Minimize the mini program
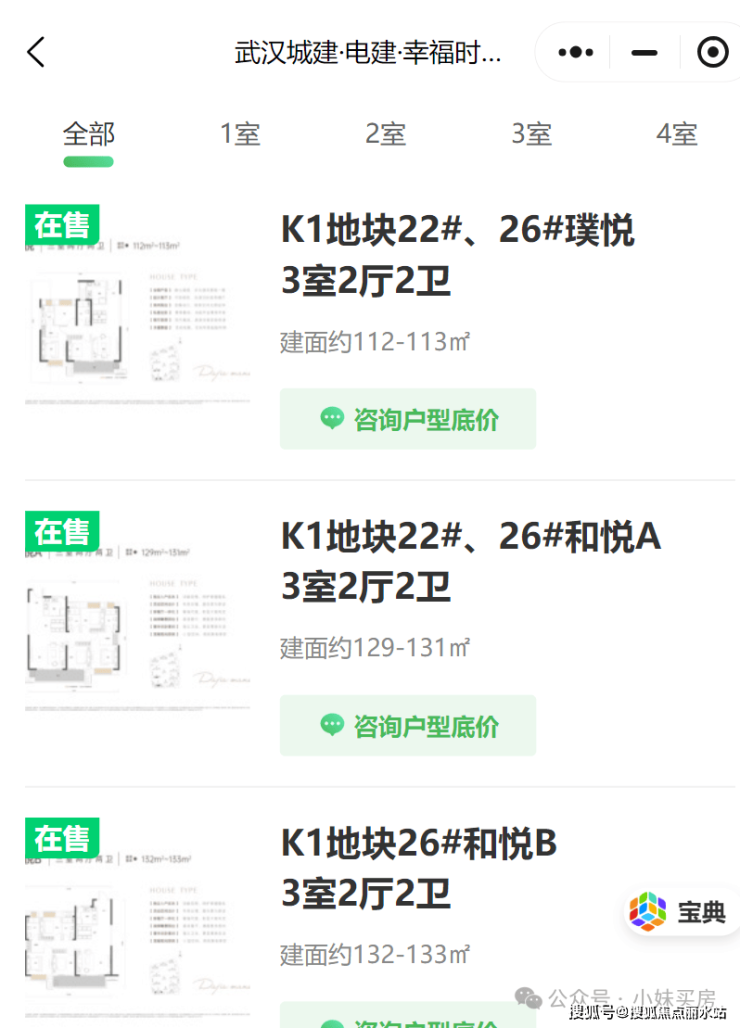Screen dimensions: 740x1028 tap(645, 52)
